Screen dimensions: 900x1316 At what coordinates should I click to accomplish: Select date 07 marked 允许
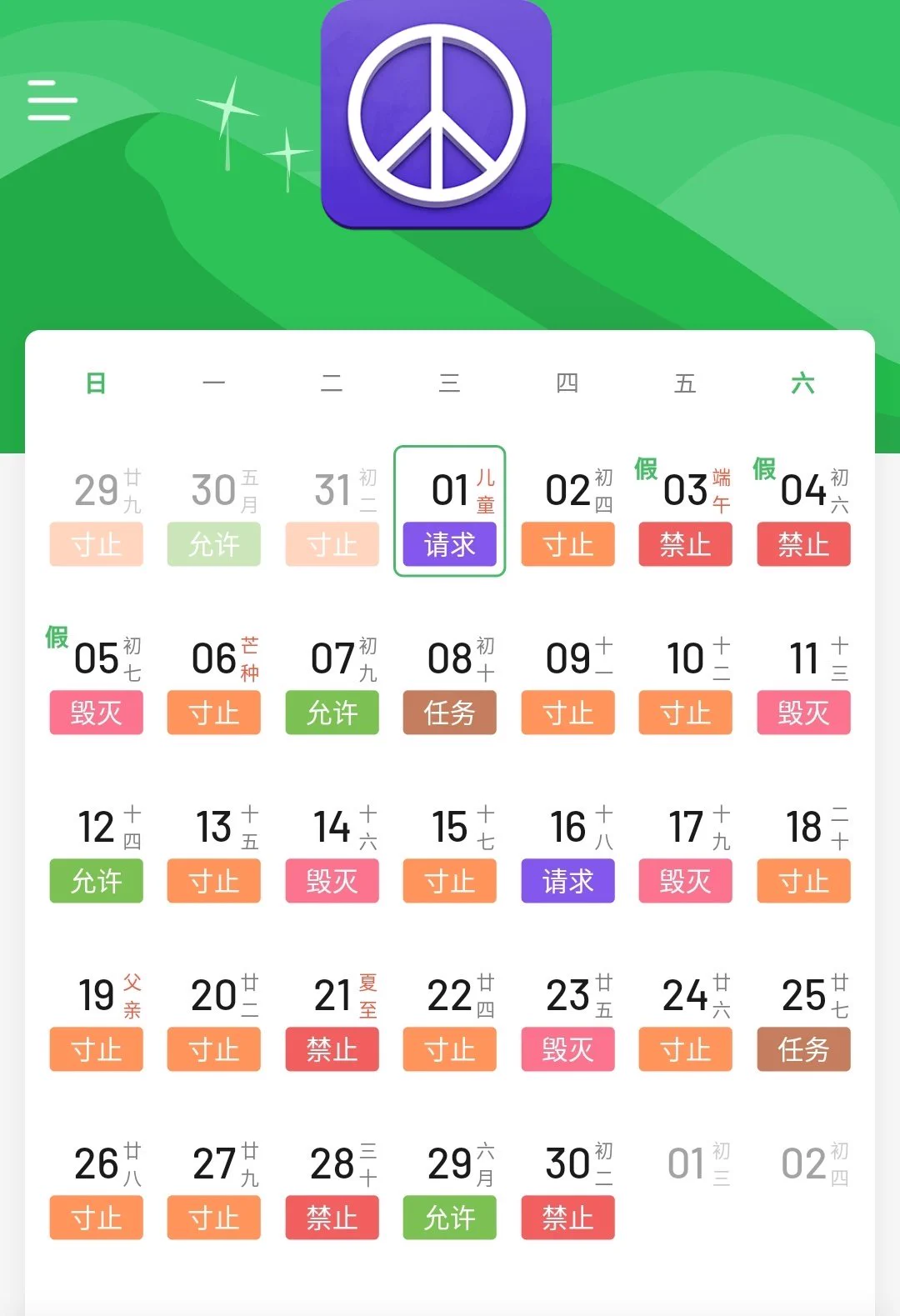[332, 679]
